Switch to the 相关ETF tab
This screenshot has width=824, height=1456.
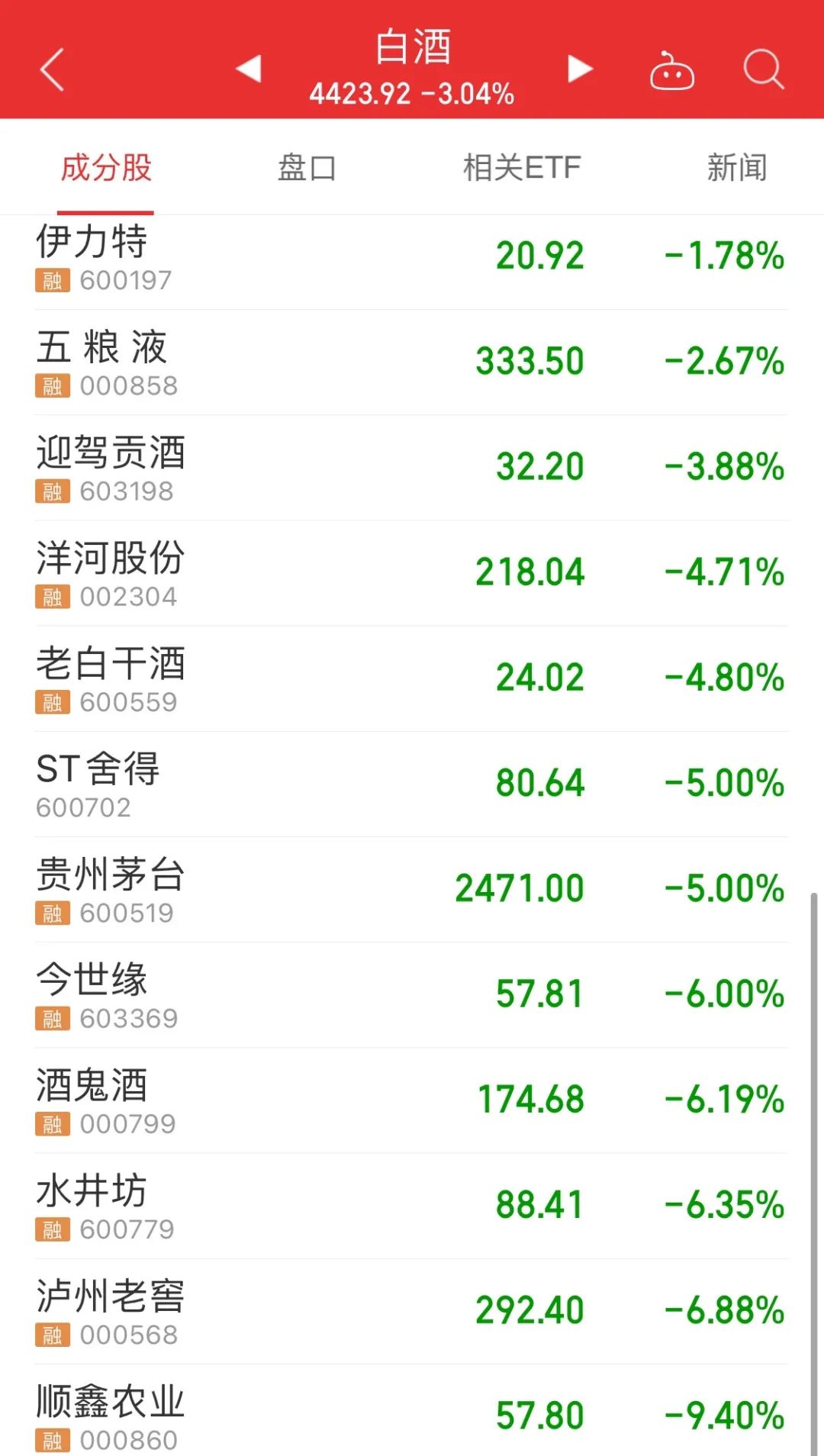[x=522, y=167]
